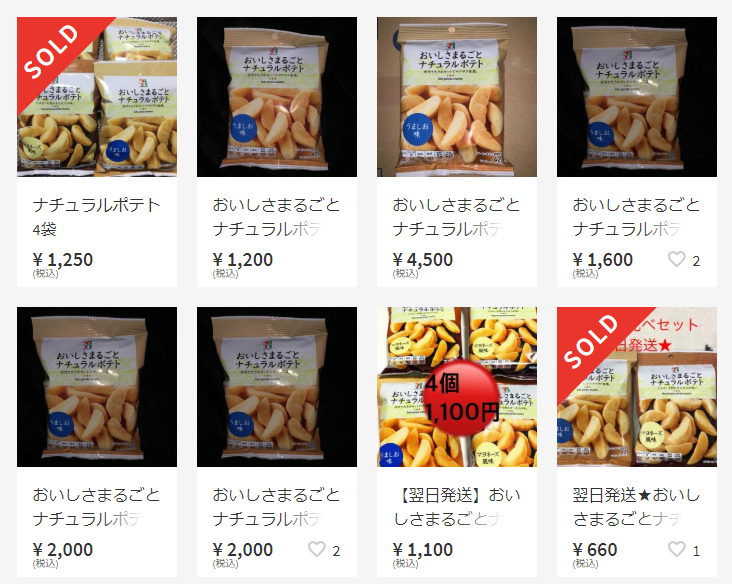Open the ¥4,500 potato snack listing

coord(457,97)
